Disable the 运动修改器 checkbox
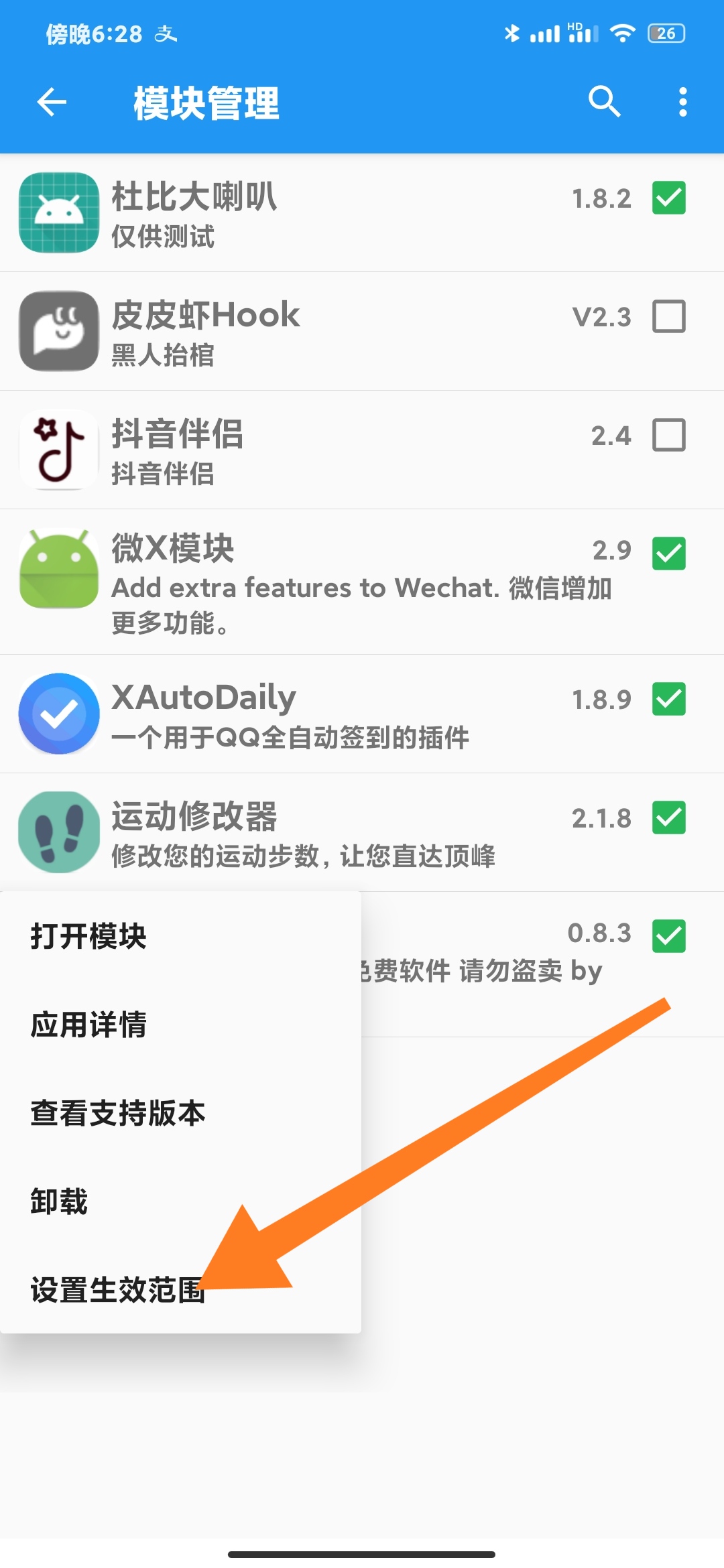The height and width of the screenshot is (1568, 724). point(668,818)
